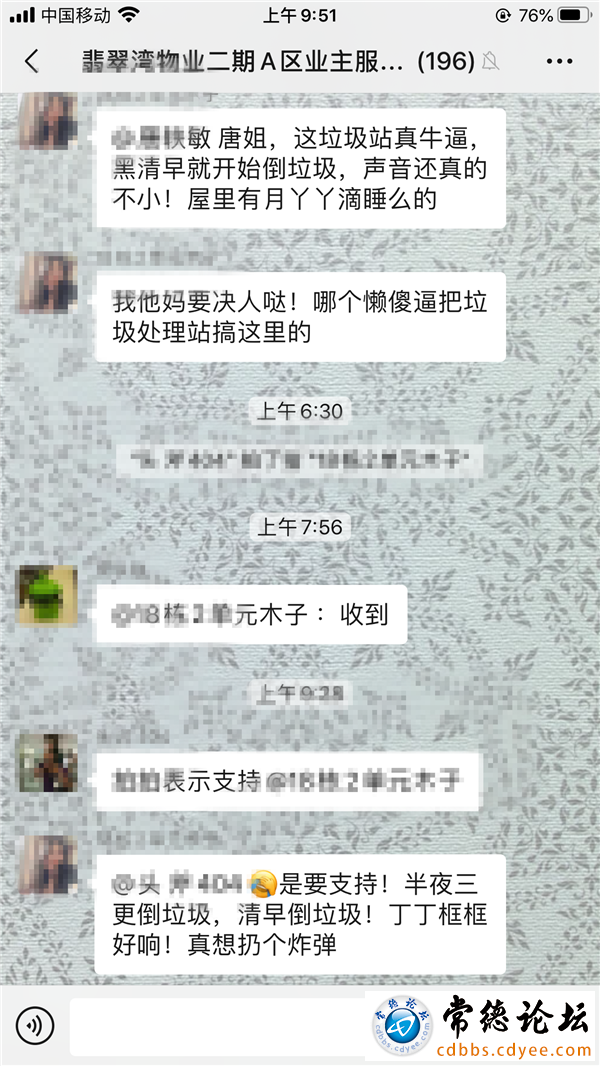600x1066 pixels.
Task: Tap the message text input field
Action: 215,1026
